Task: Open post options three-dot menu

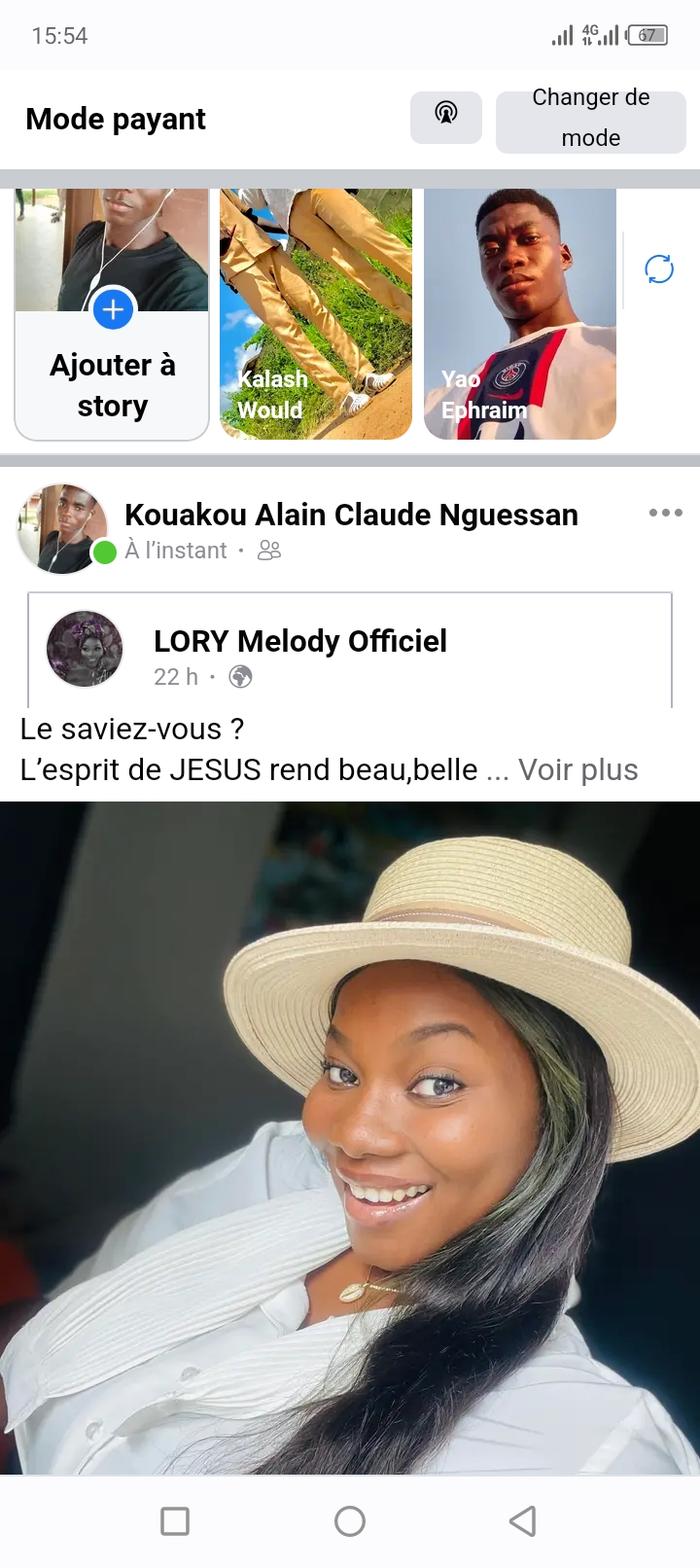Action: pos(665,513)
